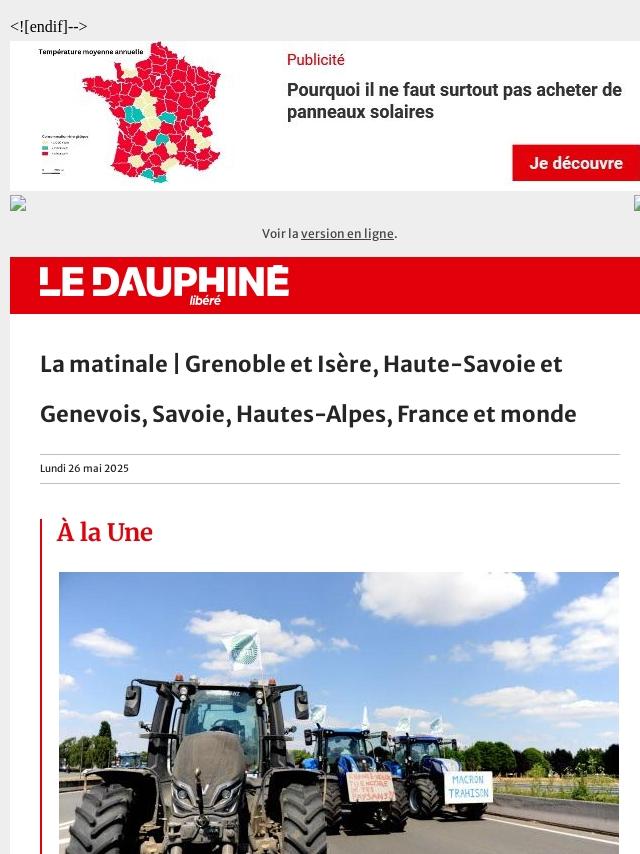Open the solar panels ad headline
The image size is (640, 854).
(454, 101)
